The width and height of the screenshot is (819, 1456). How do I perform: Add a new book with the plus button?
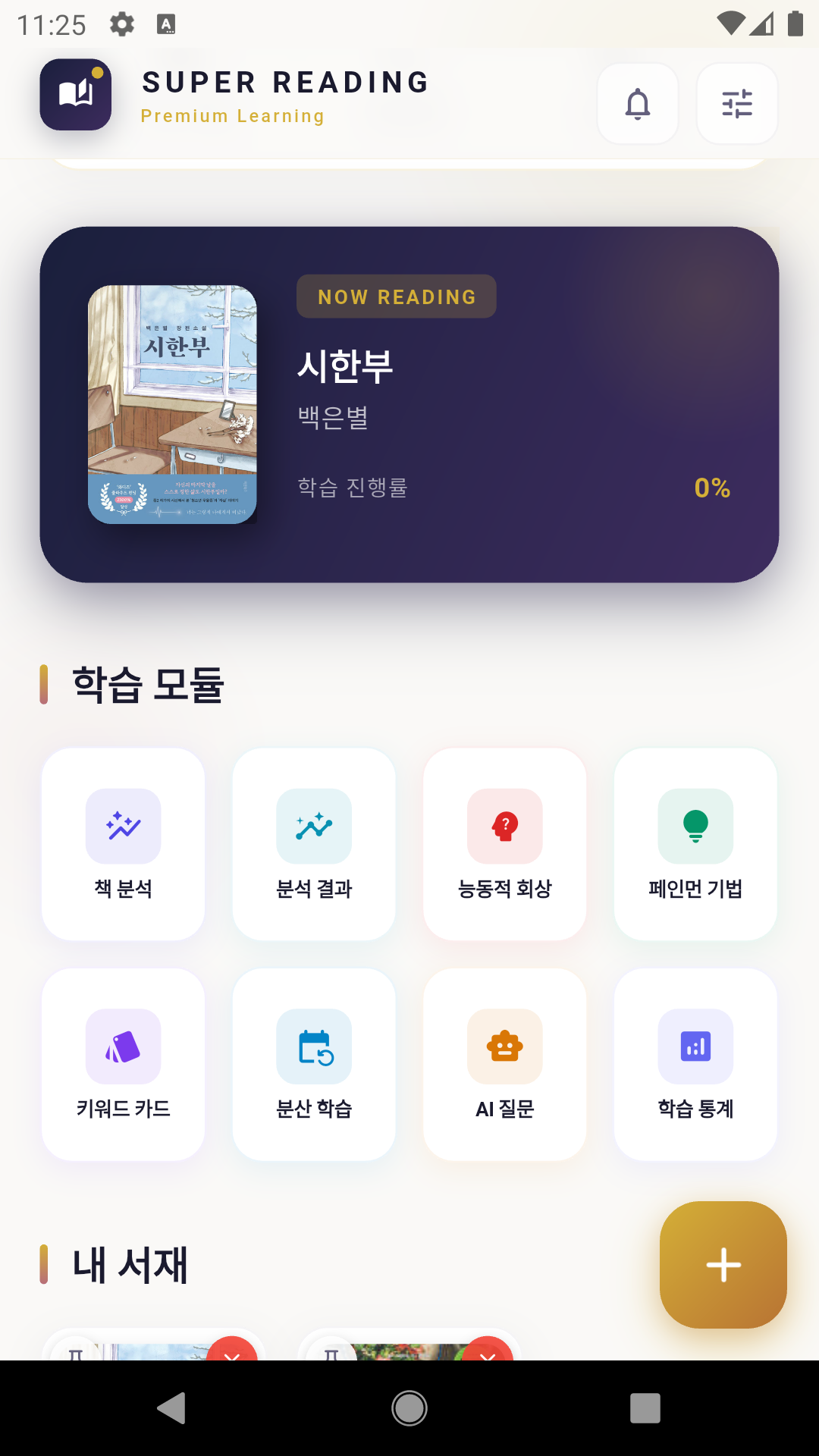pyautogui.click(x=723, y=1265)
